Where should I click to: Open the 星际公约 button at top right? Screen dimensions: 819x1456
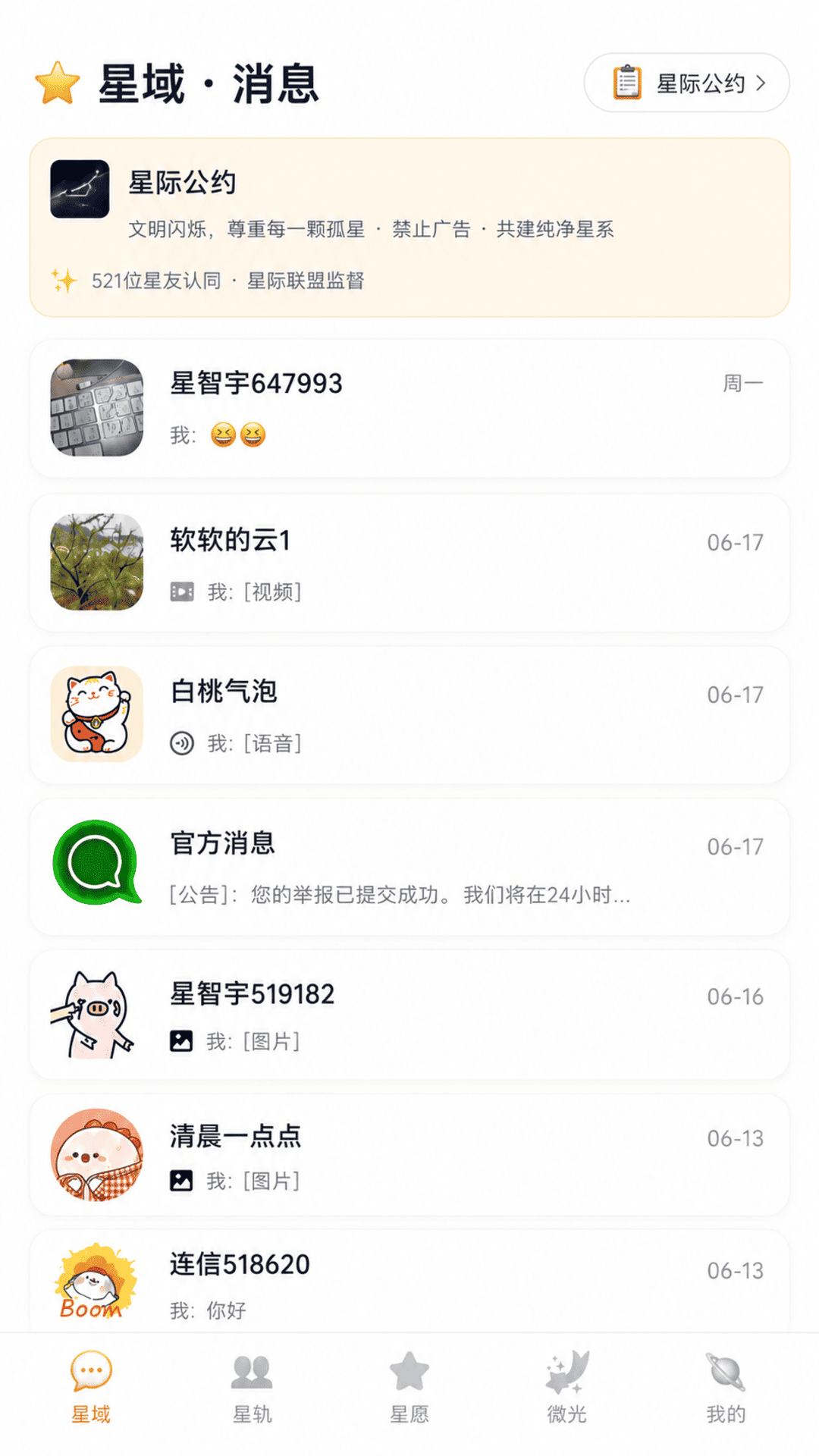(686, 83)
